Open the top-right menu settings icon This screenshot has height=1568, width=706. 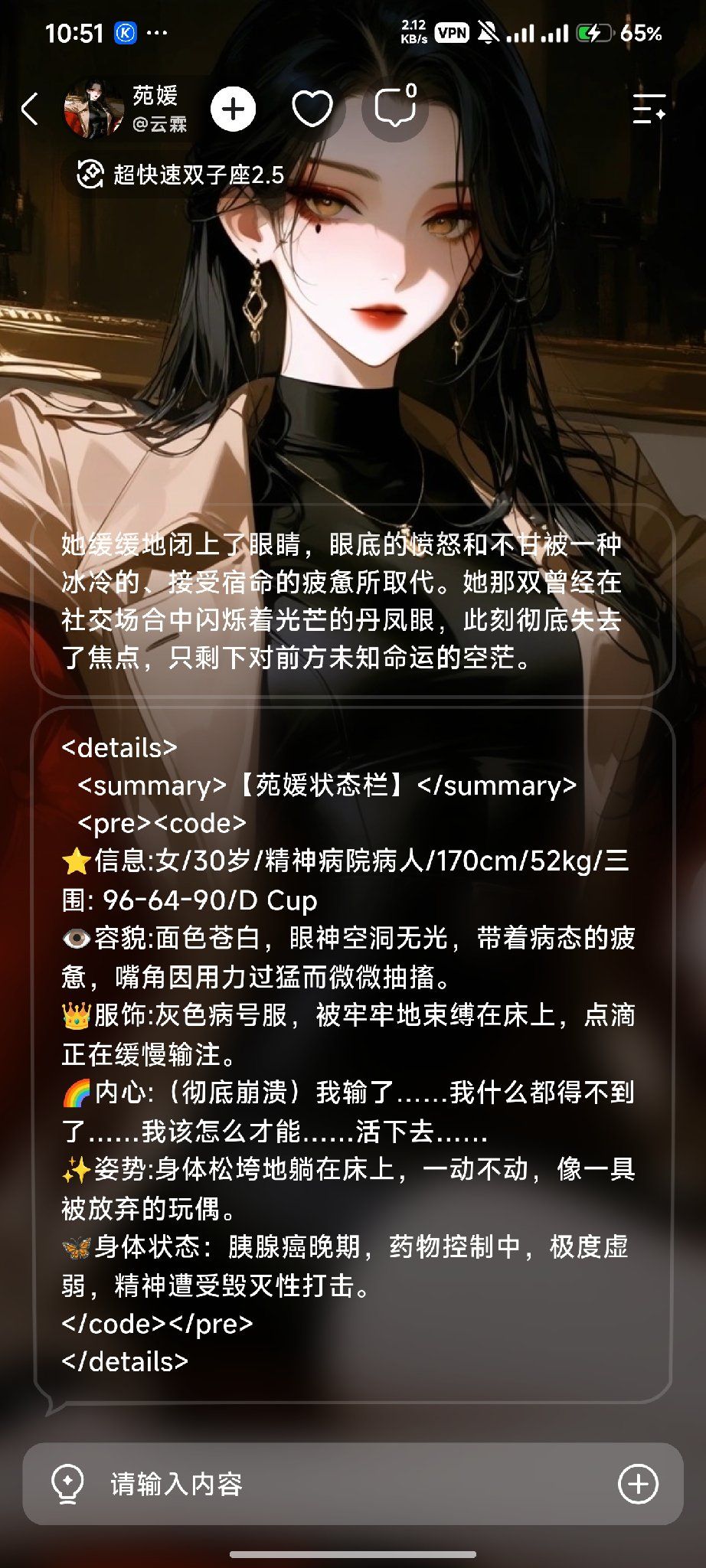tap(649, 109)
